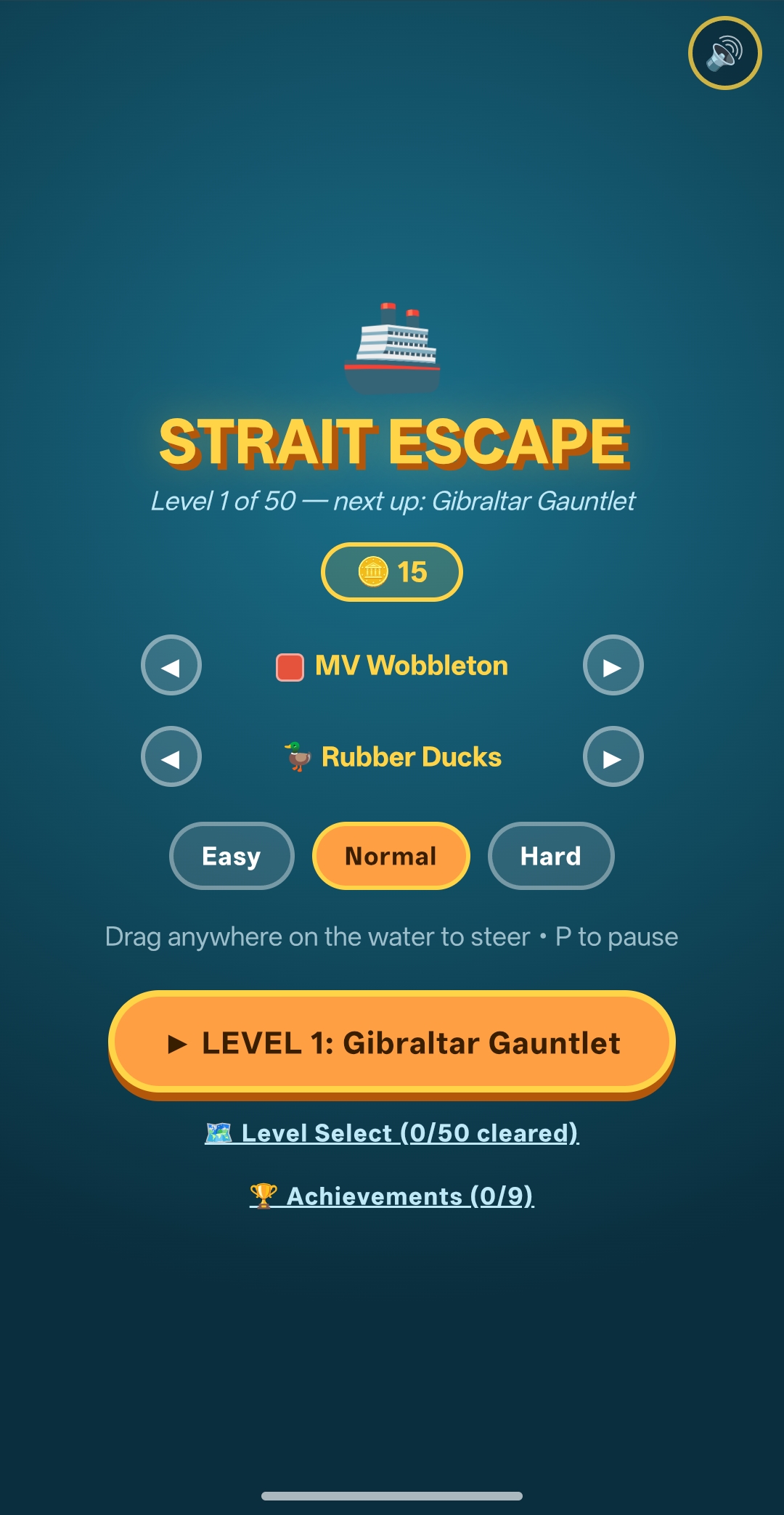Switch to the next cargo after Rubber Ducks
The image size is (784, 1515).
point(613,756)
